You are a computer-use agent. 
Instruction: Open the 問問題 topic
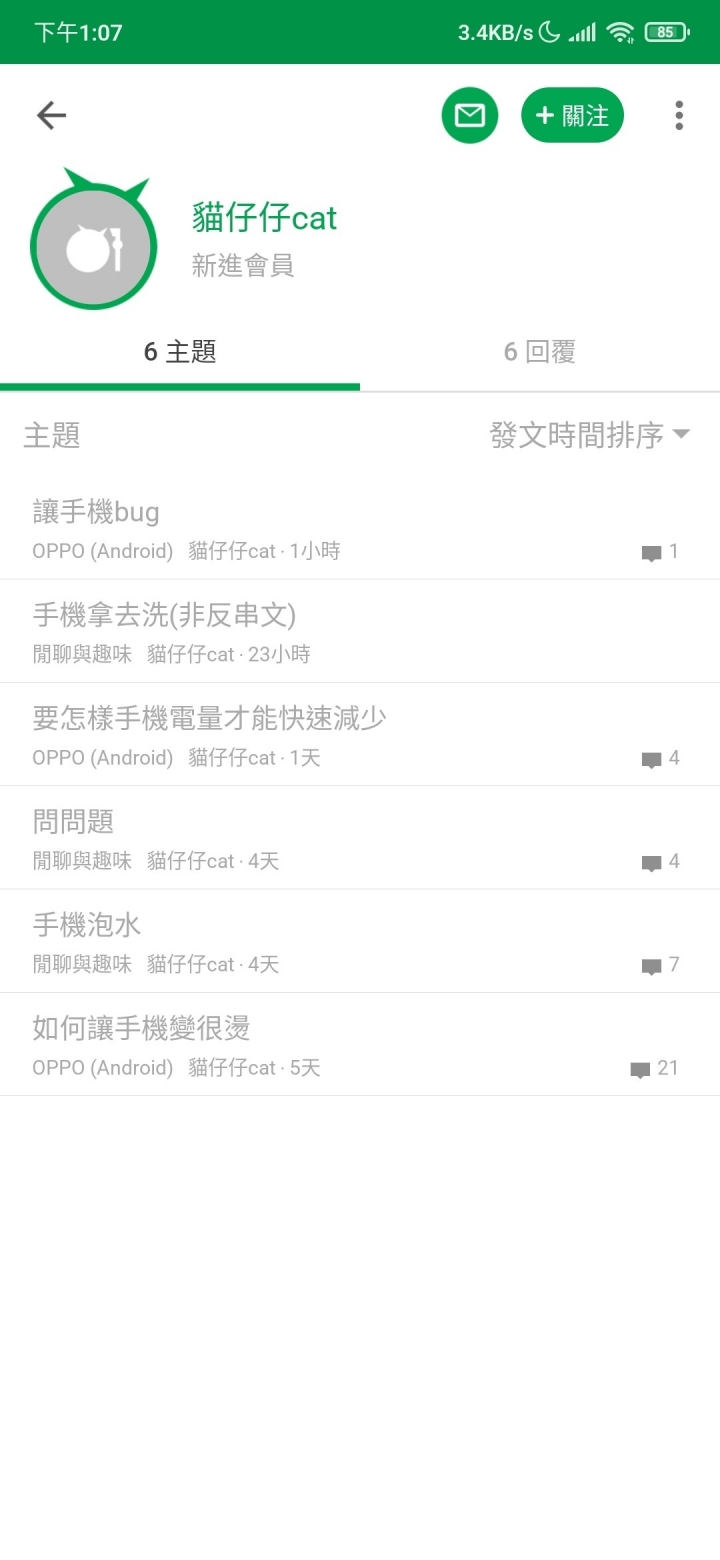360,838
